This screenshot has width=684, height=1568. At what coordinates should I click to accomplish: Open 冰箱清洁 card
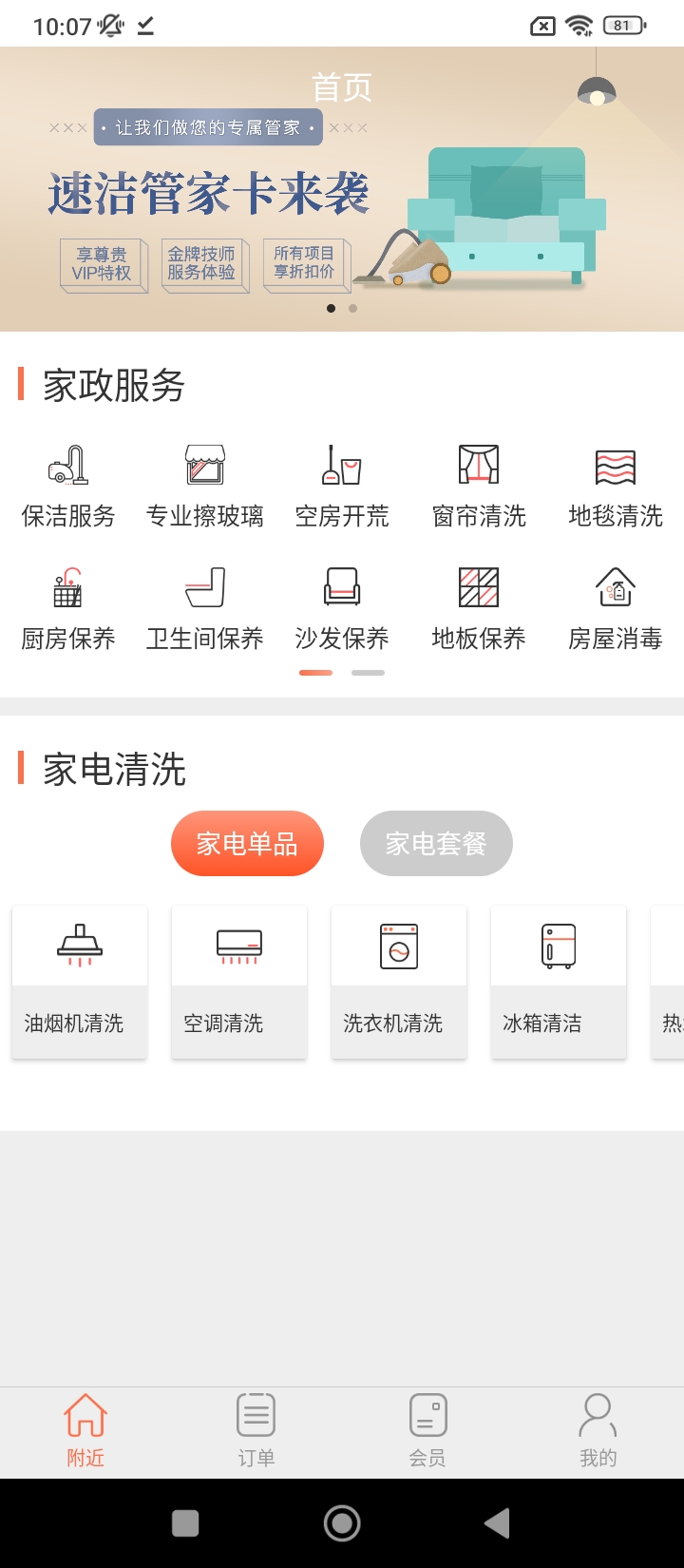[x=559, y=982]
